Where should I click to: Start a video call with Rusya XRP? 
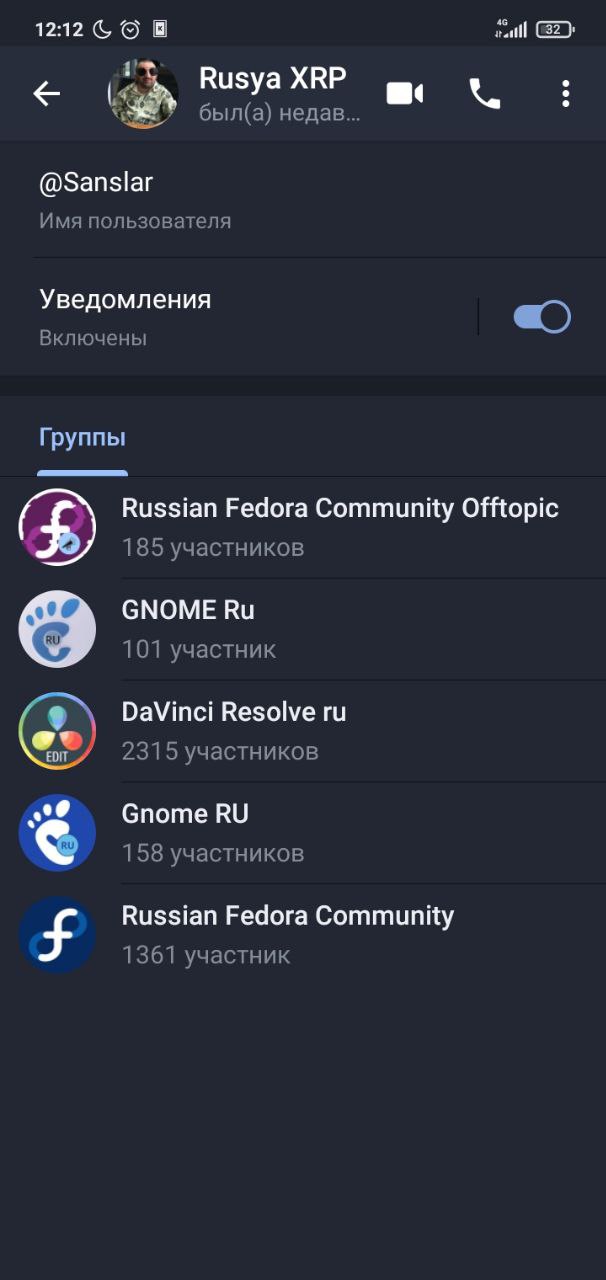click(x=405, y=94)
